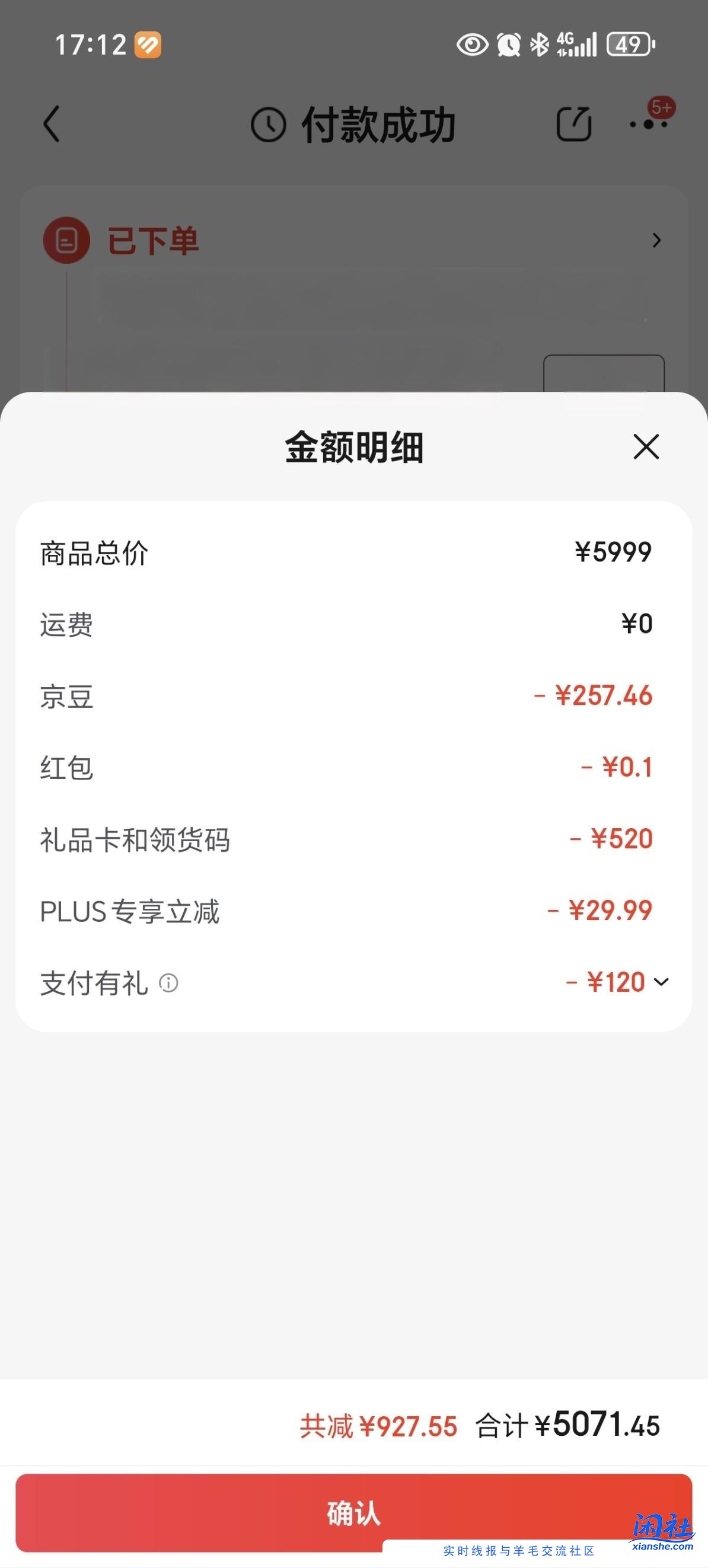Tap the eye-protection icon in the status bar
Viewport: 708px width, 1568px height.
tap(473, 44)
